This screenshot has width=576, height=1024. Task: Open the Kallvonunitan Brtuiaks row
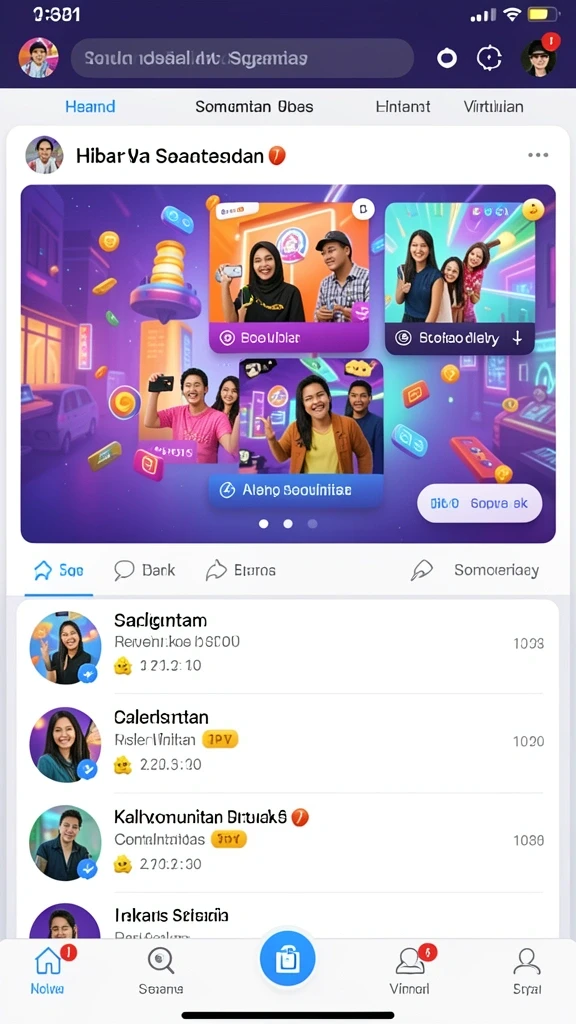pyautogui.click(x=287, y=842)
